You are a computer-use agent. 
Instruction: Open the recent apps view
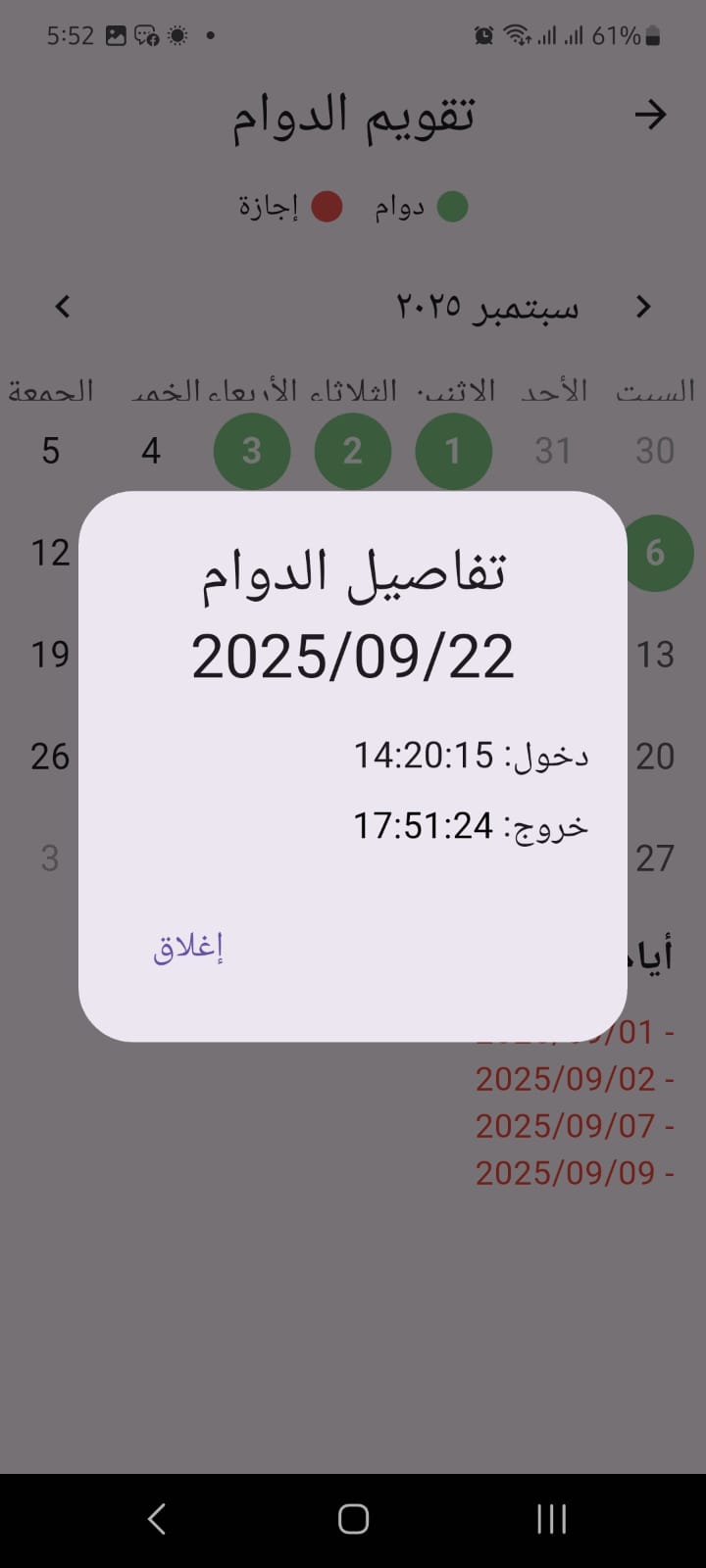pos(551,1519)
